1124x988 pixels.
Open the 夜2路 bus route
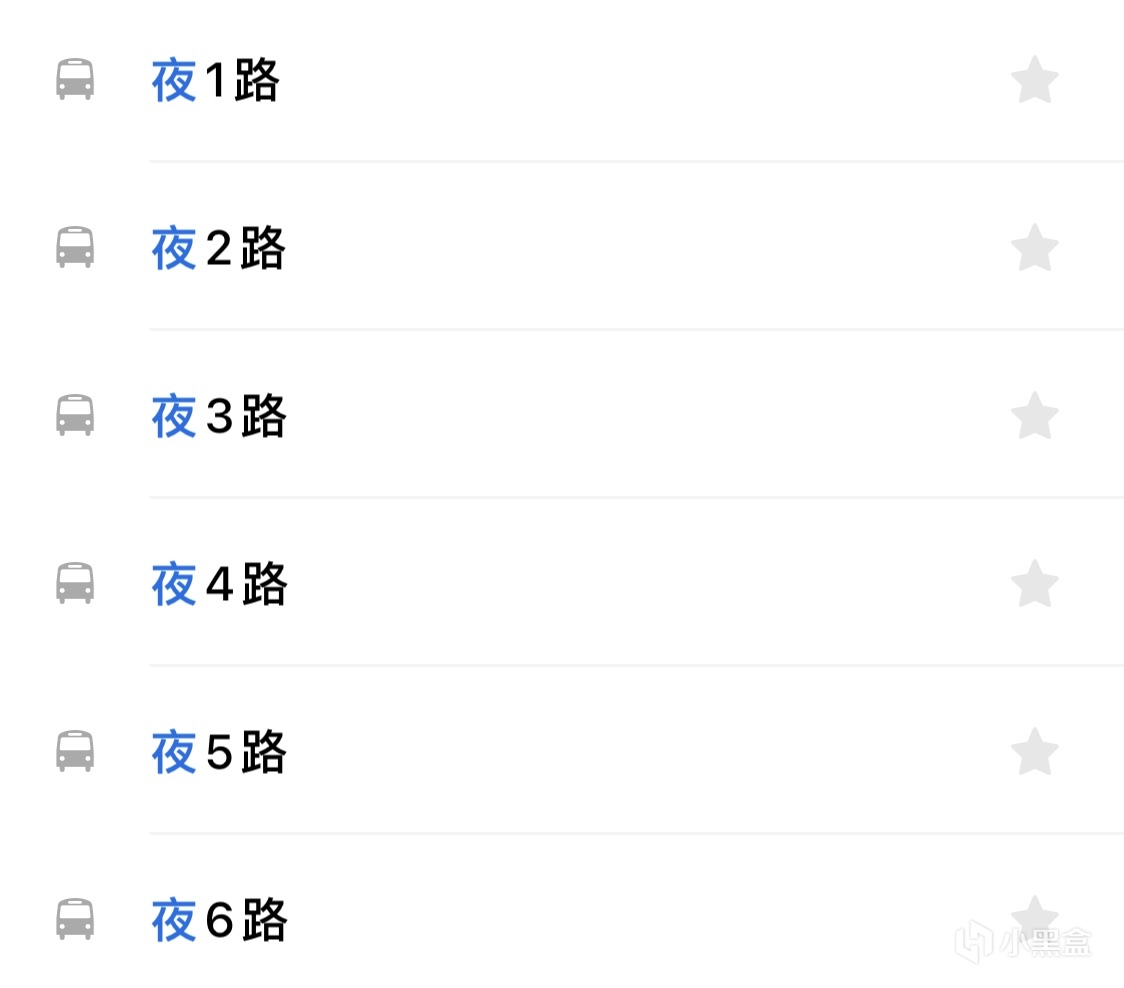(x=219, y=249)
